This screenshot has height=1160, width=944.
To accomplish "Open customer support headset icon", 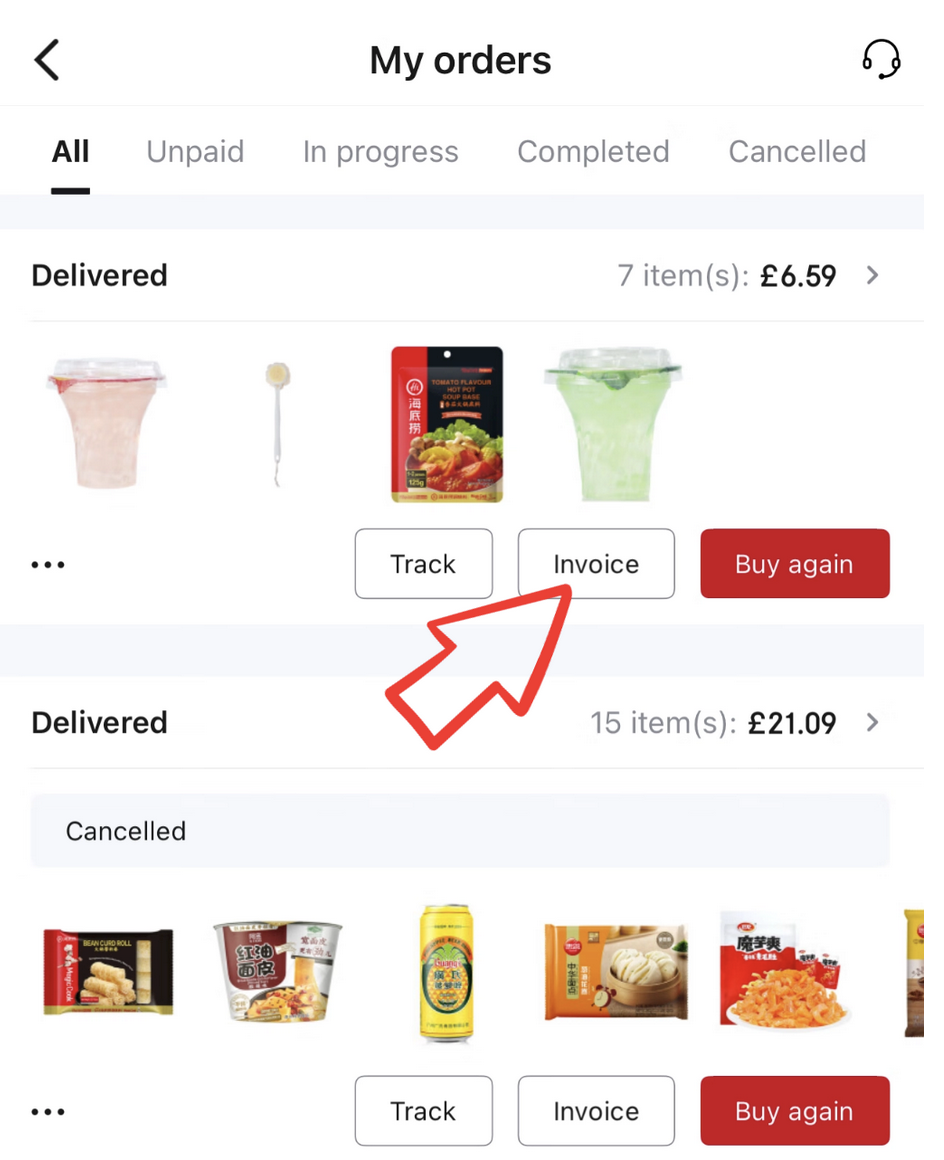I will click(x=881, y=60).
